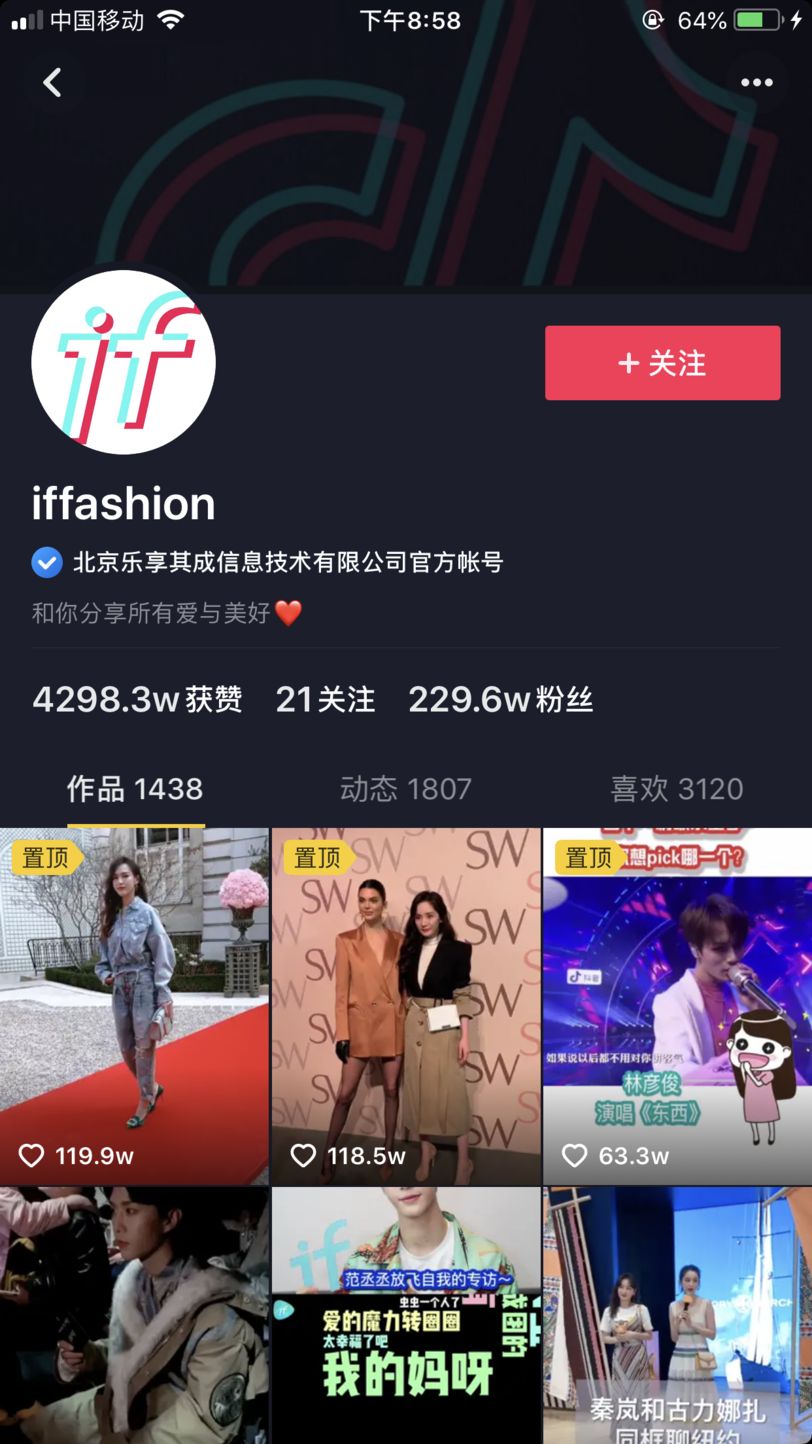Follow iffashion with the 关注 button
Image resolution: width=812 pixels, height=1444 pixels.
662,363
